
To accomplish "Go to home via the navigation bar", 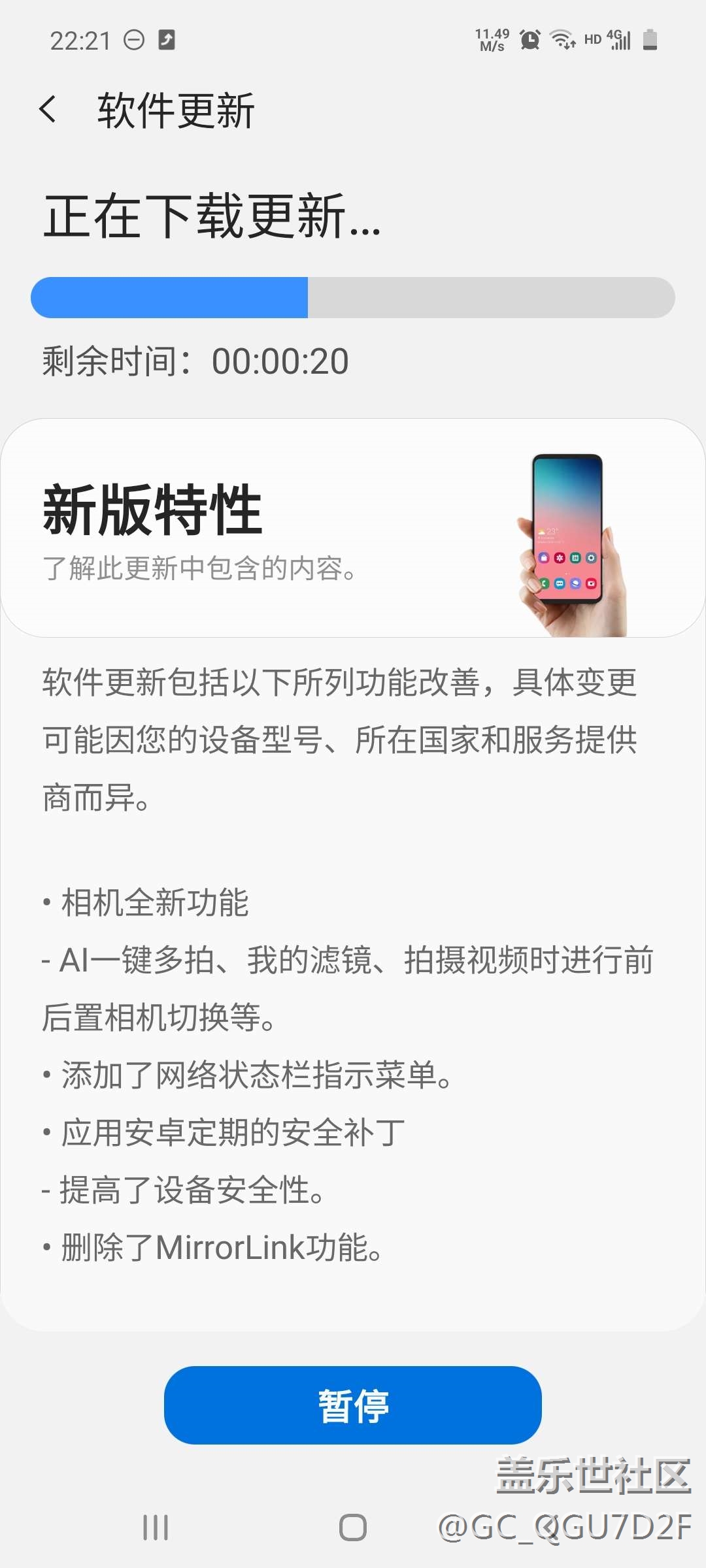I will (x=352, y=1527).
